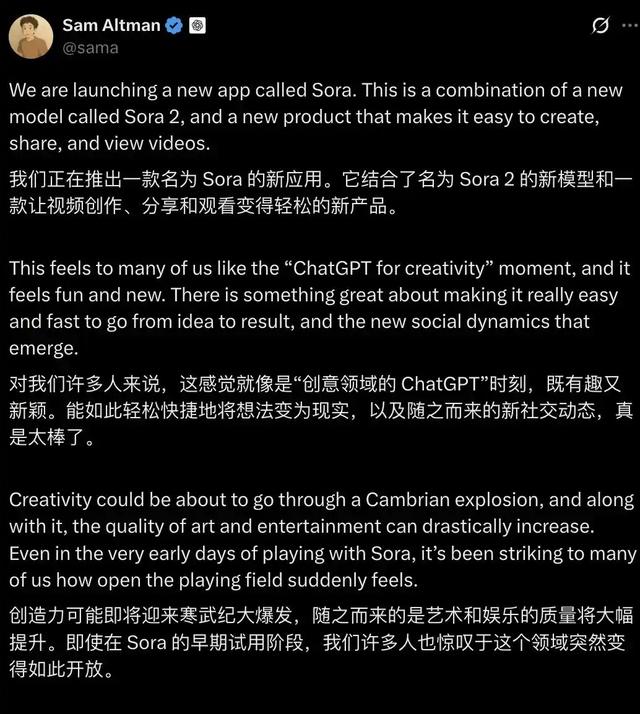The height and width of the screenshot is (714, 640).
Task: Open Sam Altman's profile picture
Action: pos(31,36)
